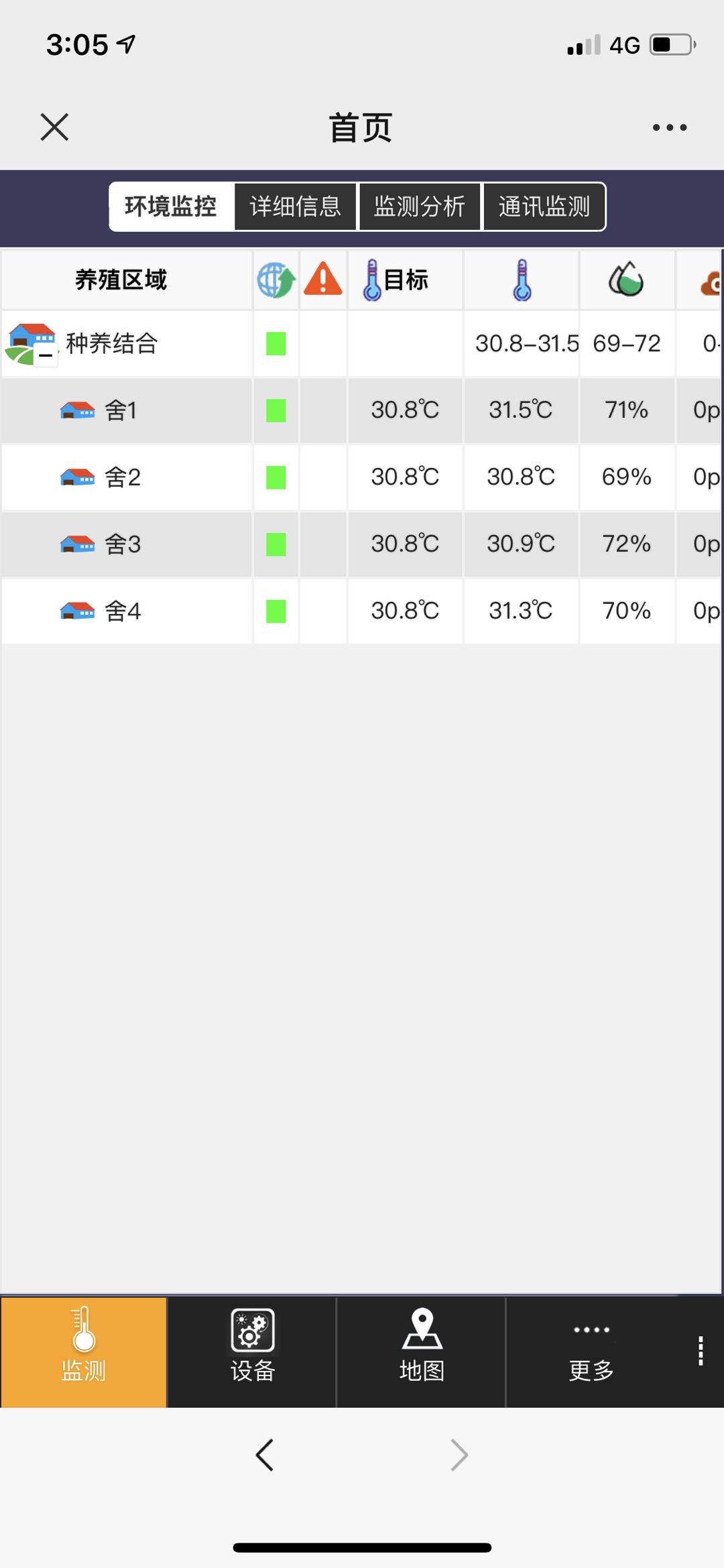
Task: Open the 地图 tab in bottom bar
Action: coord(422,1351)
